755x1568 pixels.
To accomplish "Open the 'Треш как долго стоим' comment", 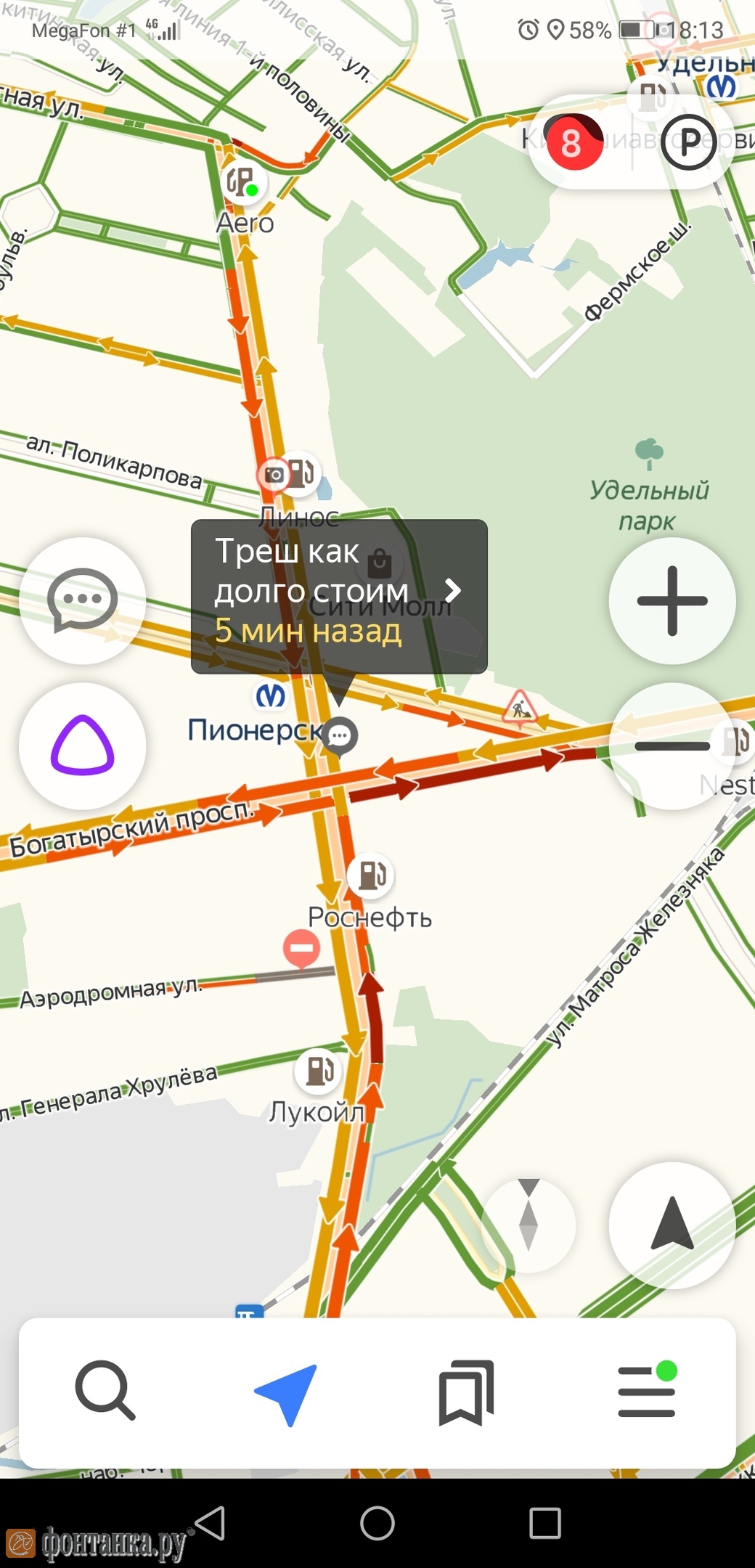I will (338, 595).
